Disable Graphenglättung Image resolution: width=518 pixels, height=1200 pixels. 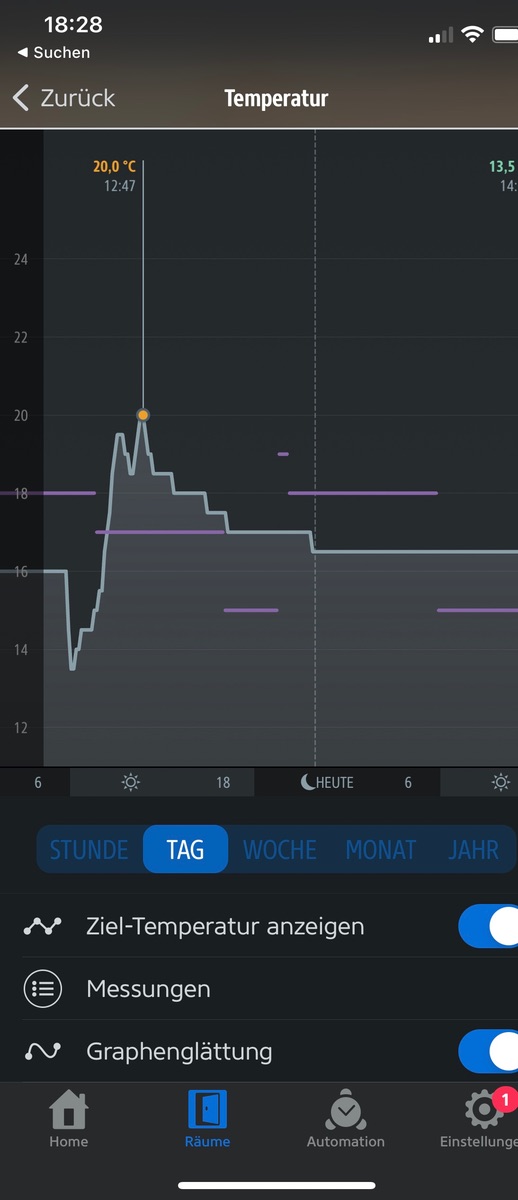click(489, 1051)
